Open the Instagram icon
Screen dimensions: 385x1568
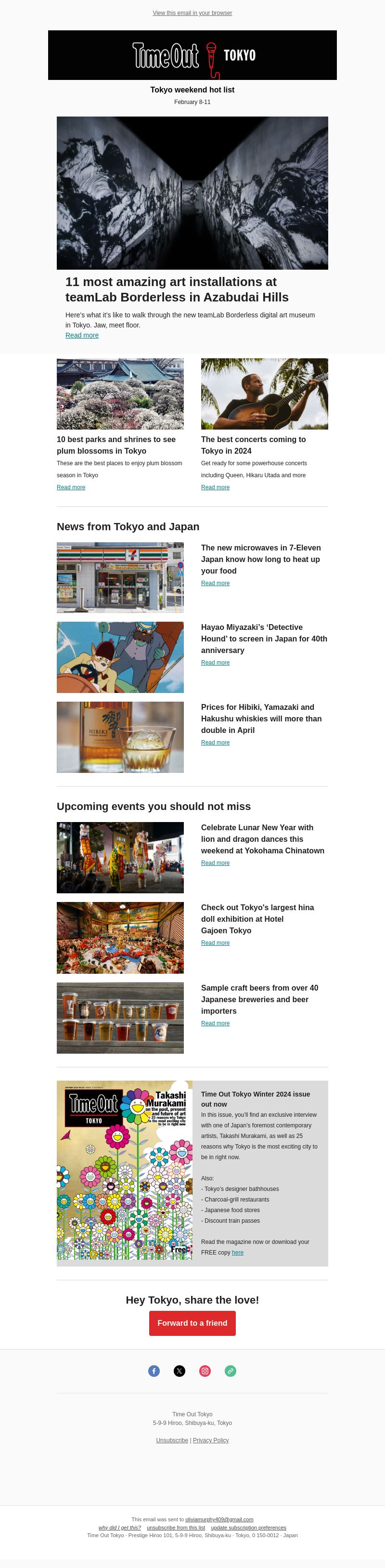(205, 1371)
